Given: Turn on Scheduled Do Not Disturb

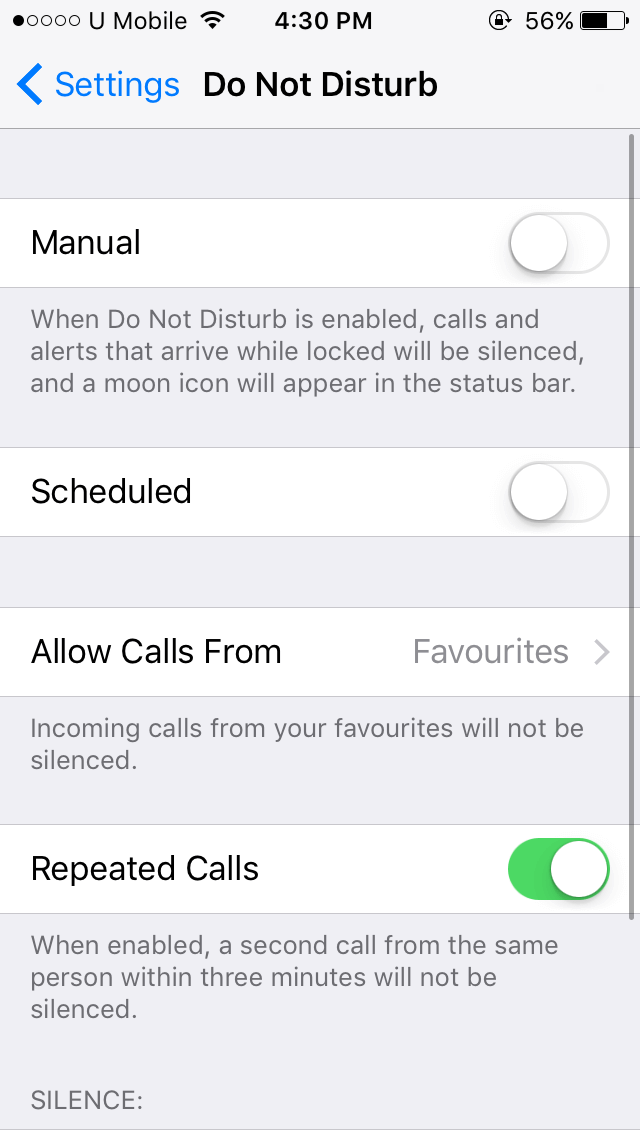Looking at the screenshot, I should pyautogui.click(x=559, y=492).
